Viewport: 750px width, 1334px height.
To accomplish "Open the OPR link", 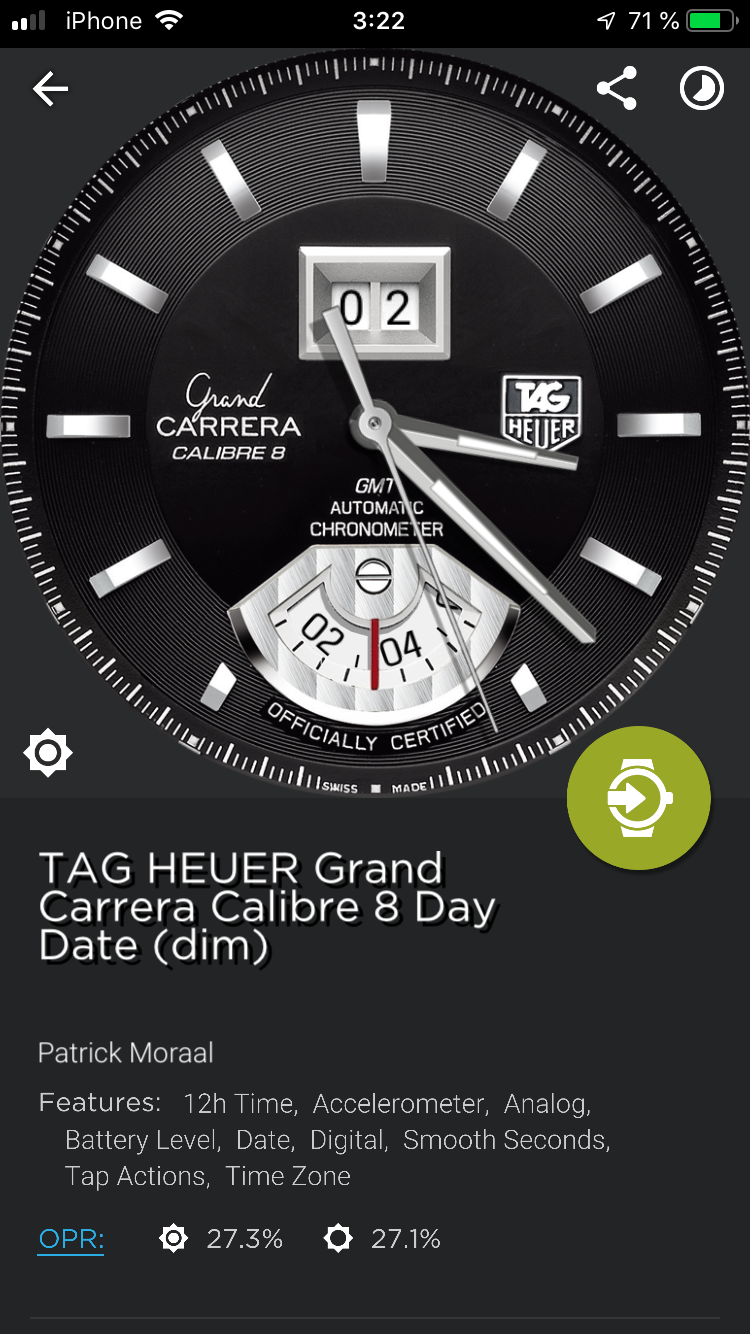I will tap(71, 1240).
